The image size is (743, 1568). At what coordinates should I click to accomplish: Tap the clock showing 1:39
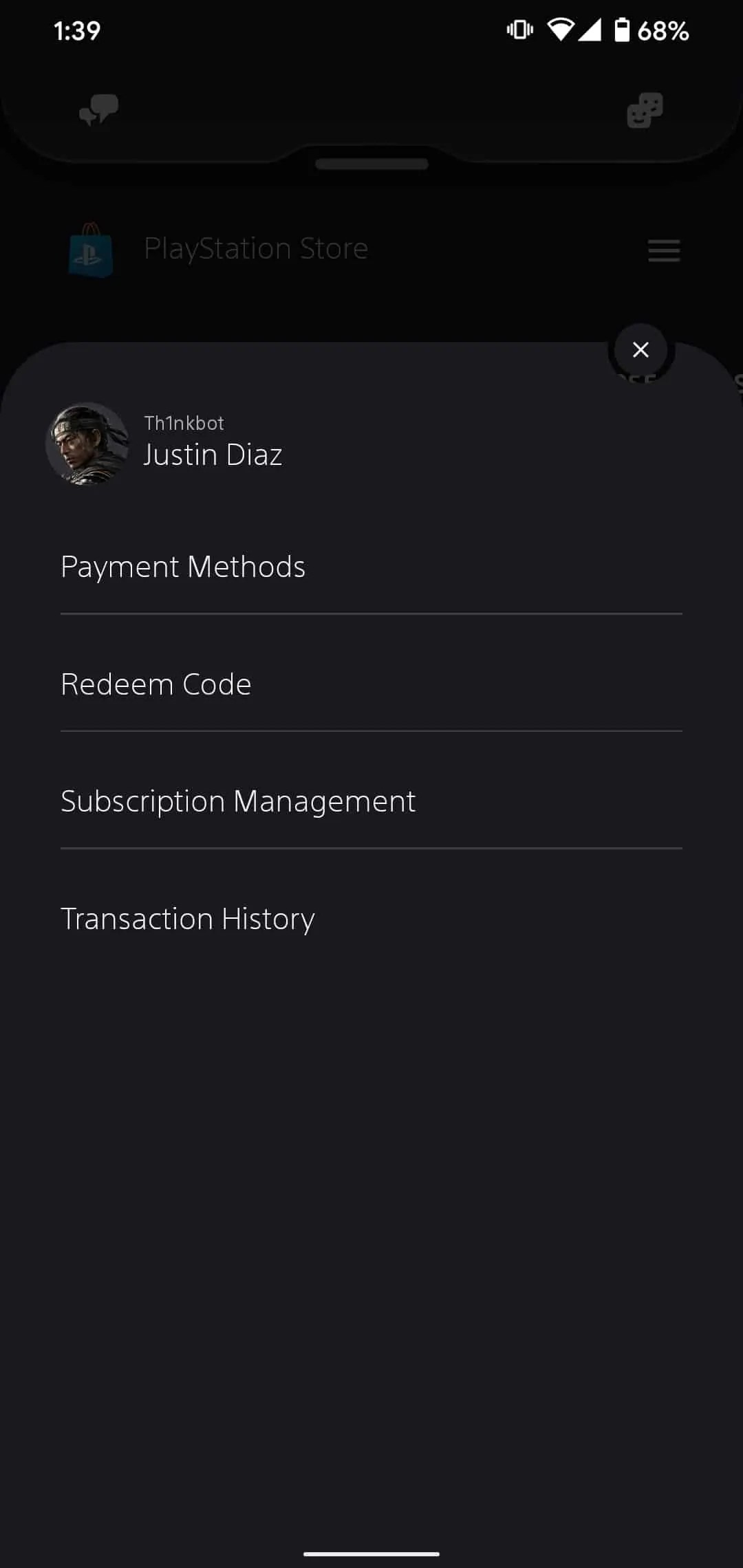tap(78, 30)
